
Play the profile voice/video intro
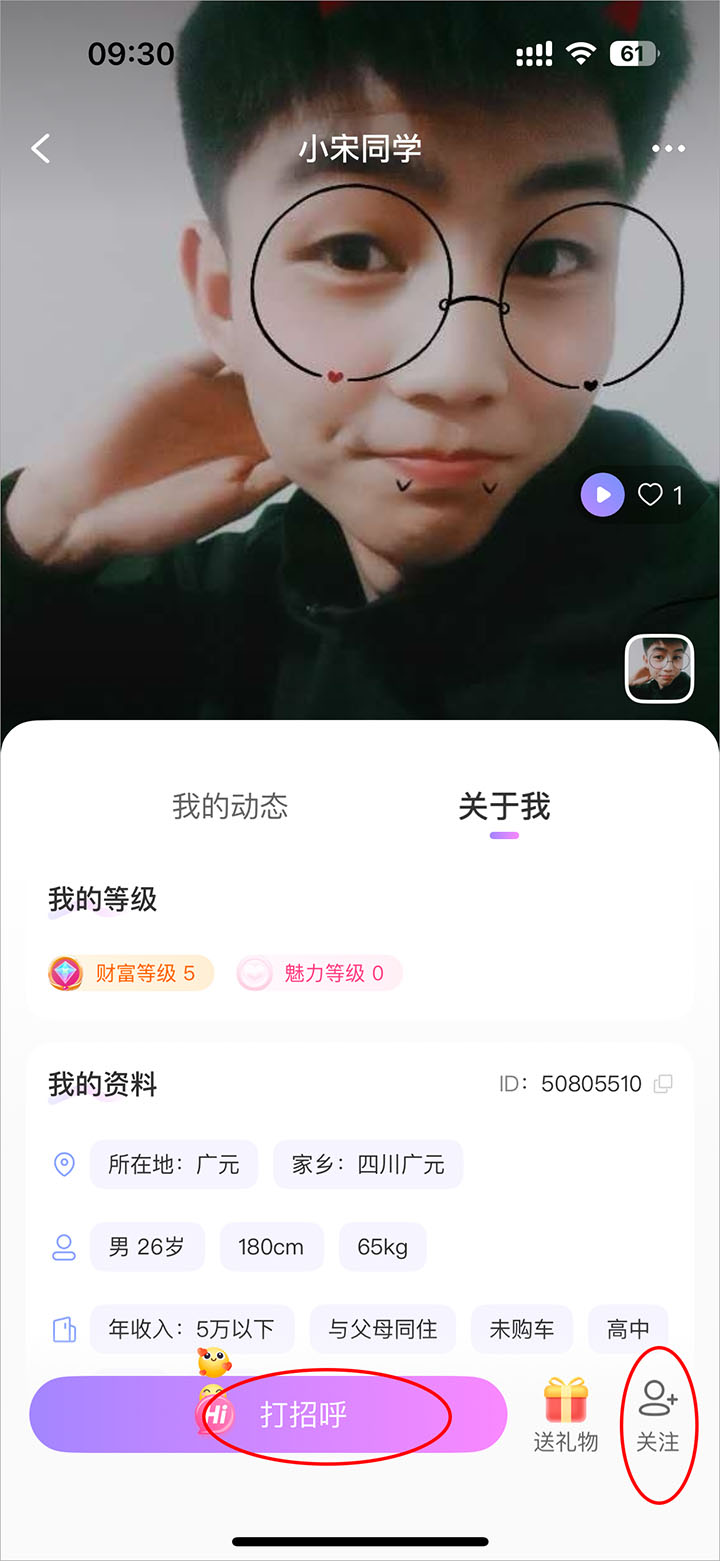pos(602,495)
